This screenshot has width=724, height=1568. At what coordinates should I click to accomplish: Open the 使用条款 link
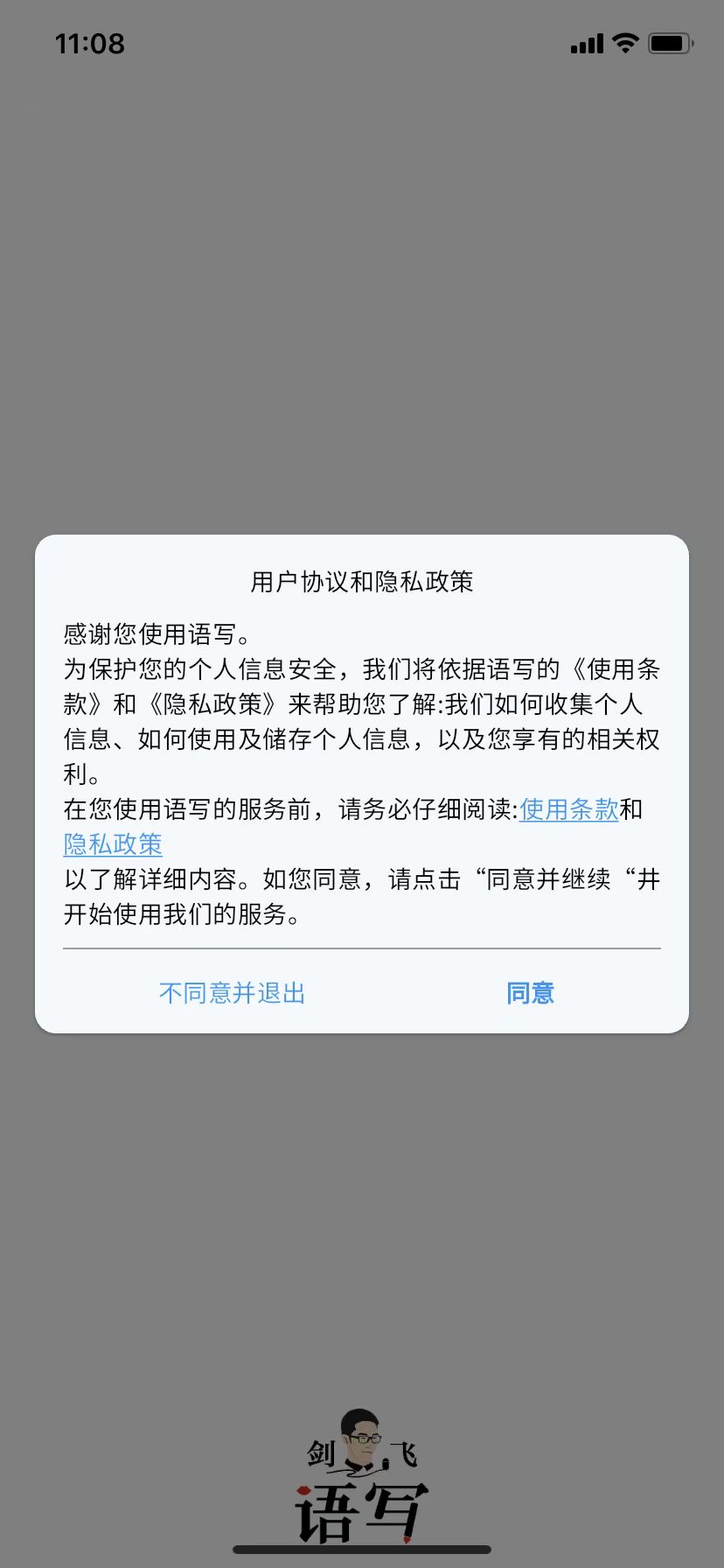pos(569,809)
